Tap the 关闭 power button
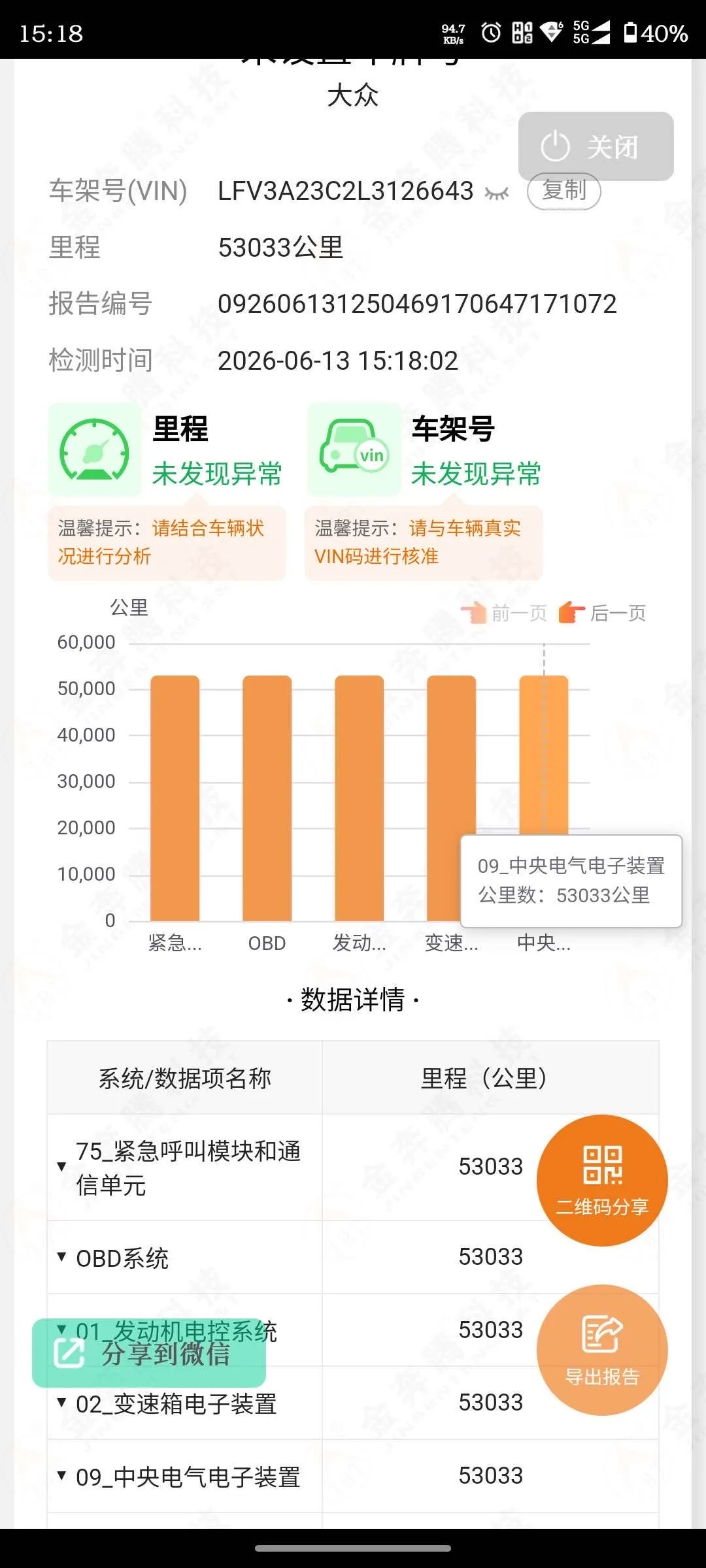The image size is (706, 1568). (596, 146)
